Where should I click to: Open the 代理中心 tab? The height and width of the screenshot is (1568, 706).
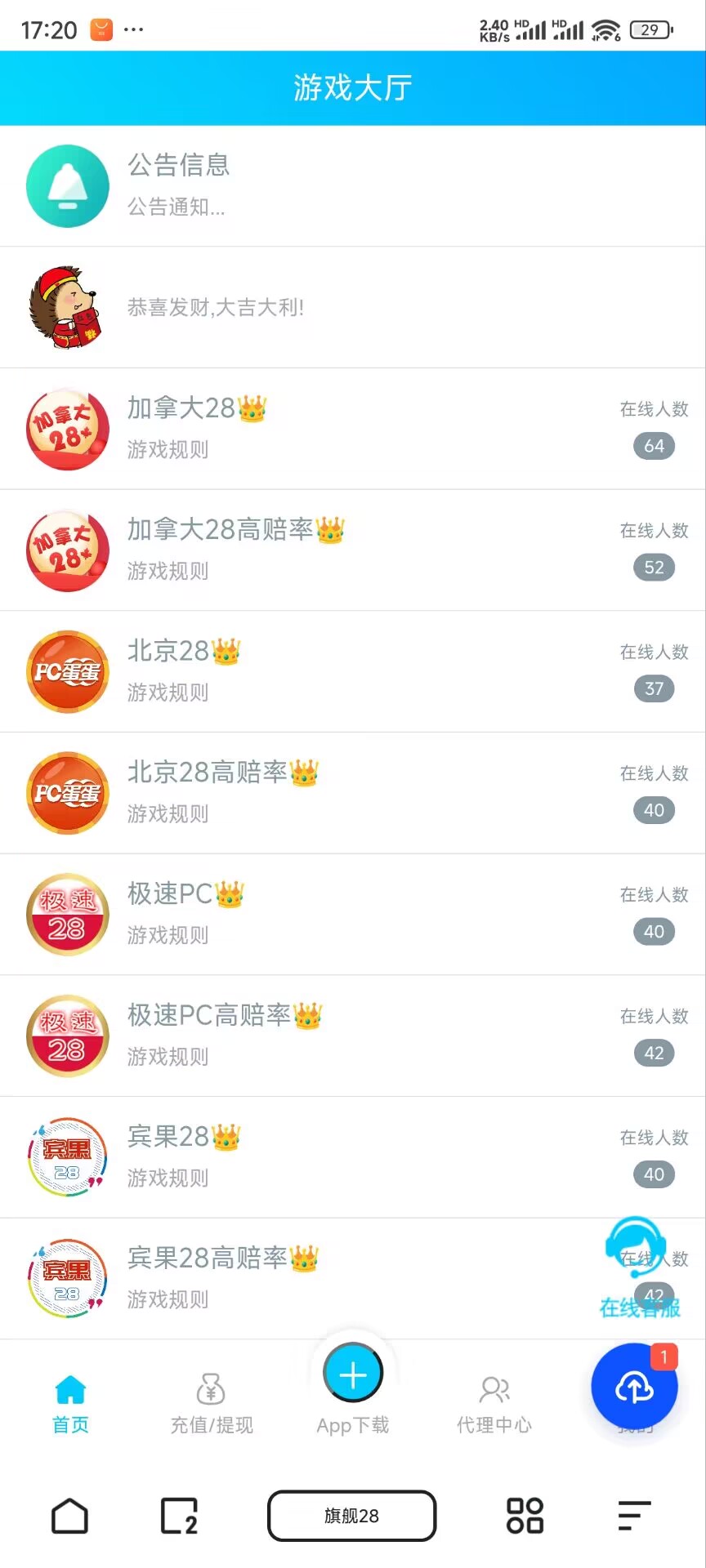click(494, 1404)
